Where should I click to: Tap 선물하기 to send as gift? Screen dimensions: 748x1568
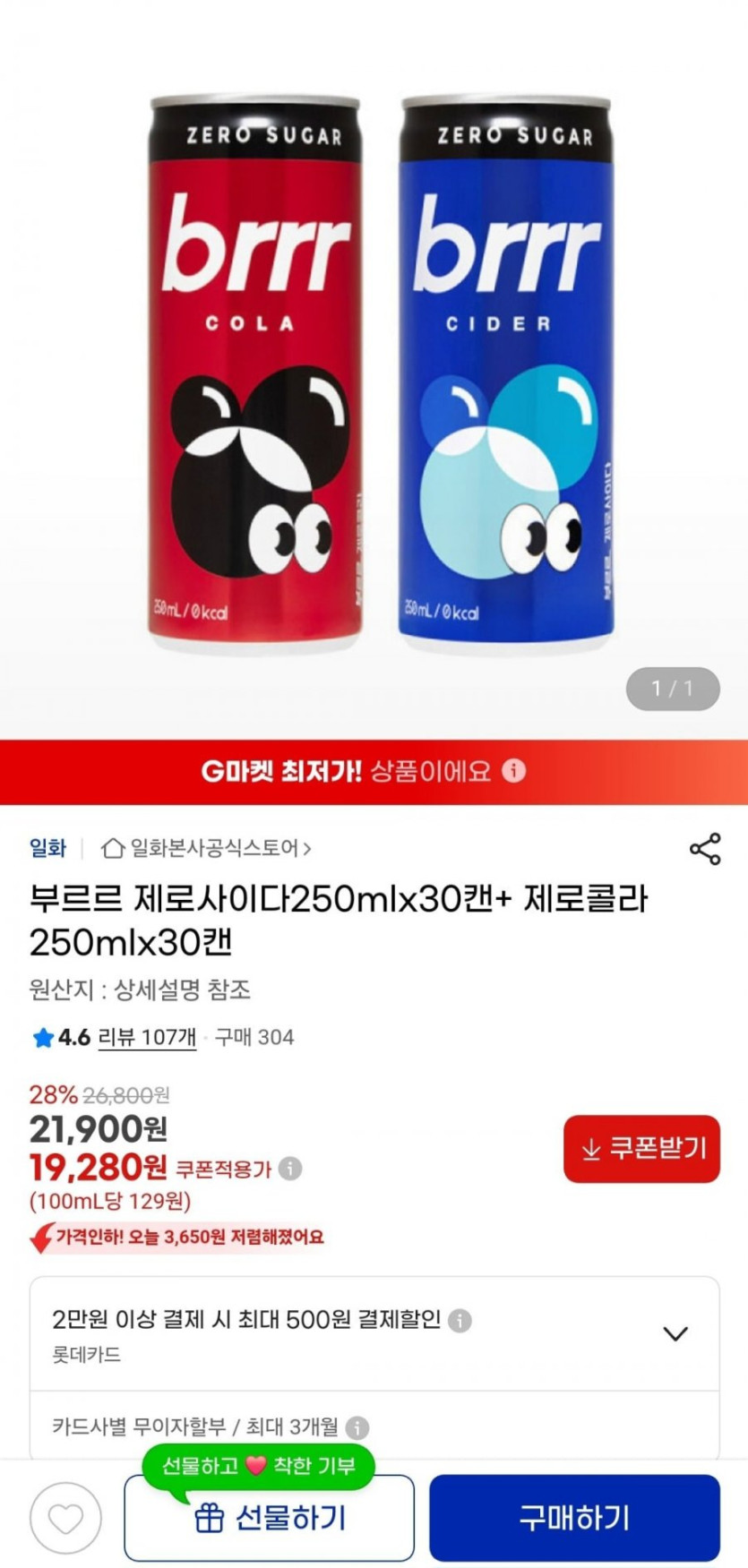click(269, 1518)
